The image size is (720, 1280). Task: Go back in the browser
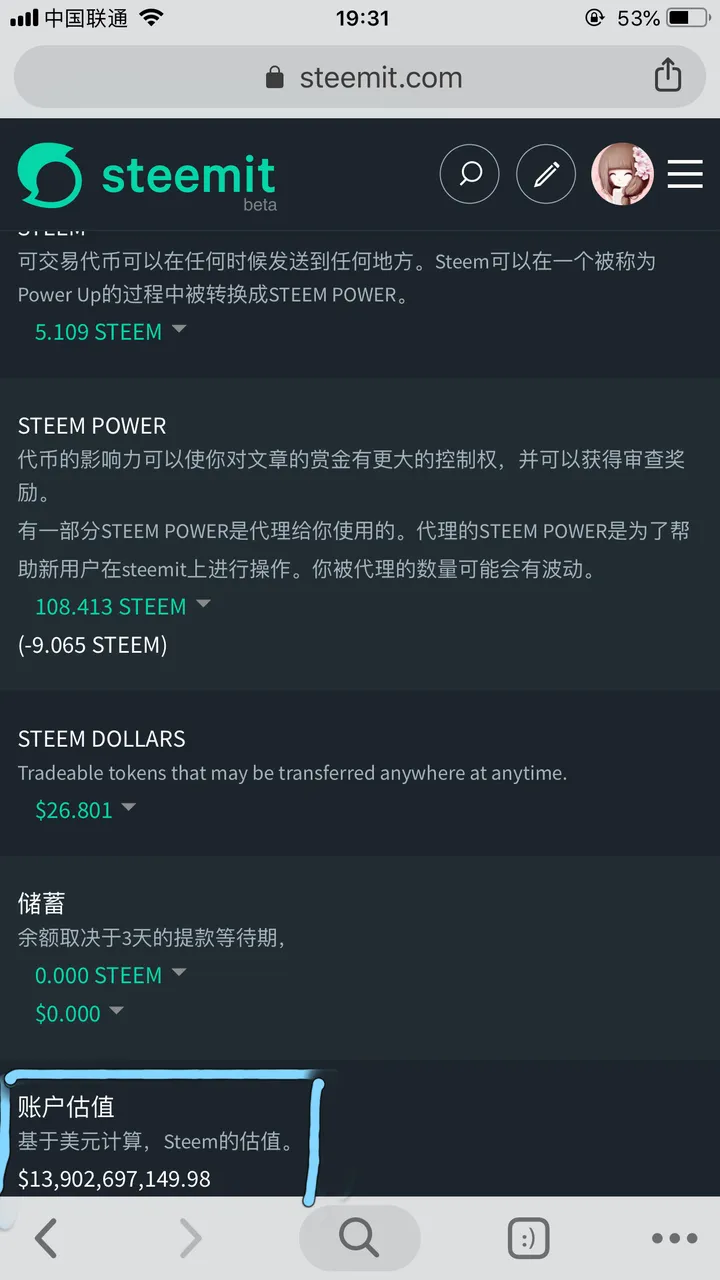(x=46, y=1238)
